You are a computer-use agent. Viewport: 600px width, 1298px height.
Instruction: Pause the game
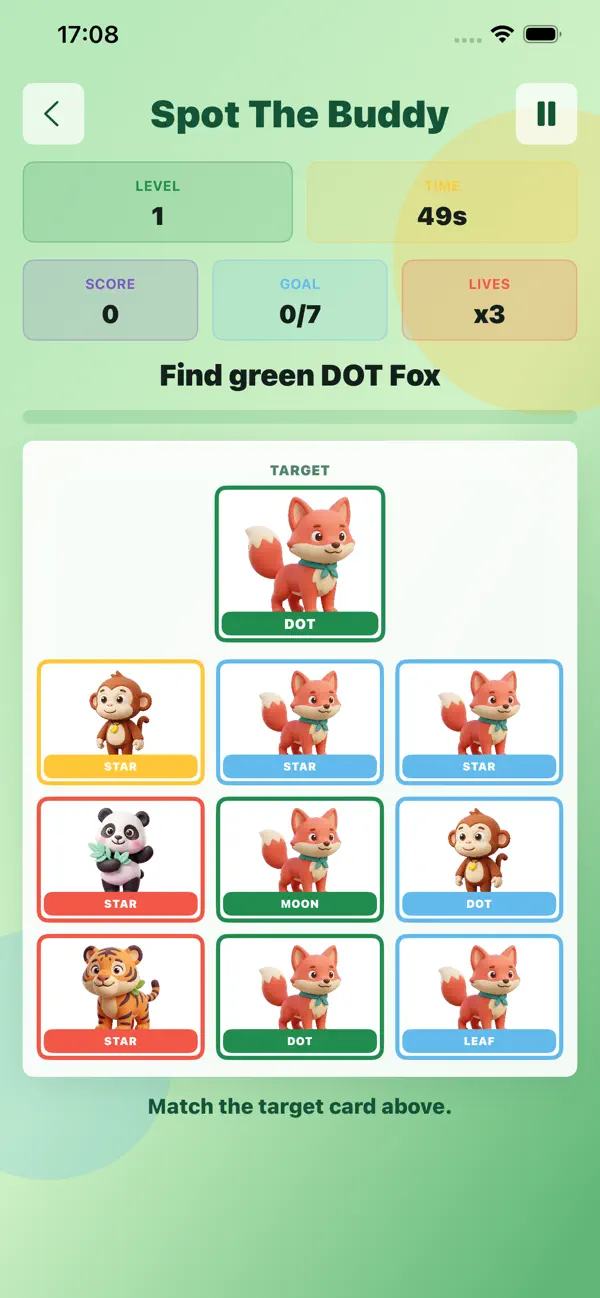[x=546, y=114]
